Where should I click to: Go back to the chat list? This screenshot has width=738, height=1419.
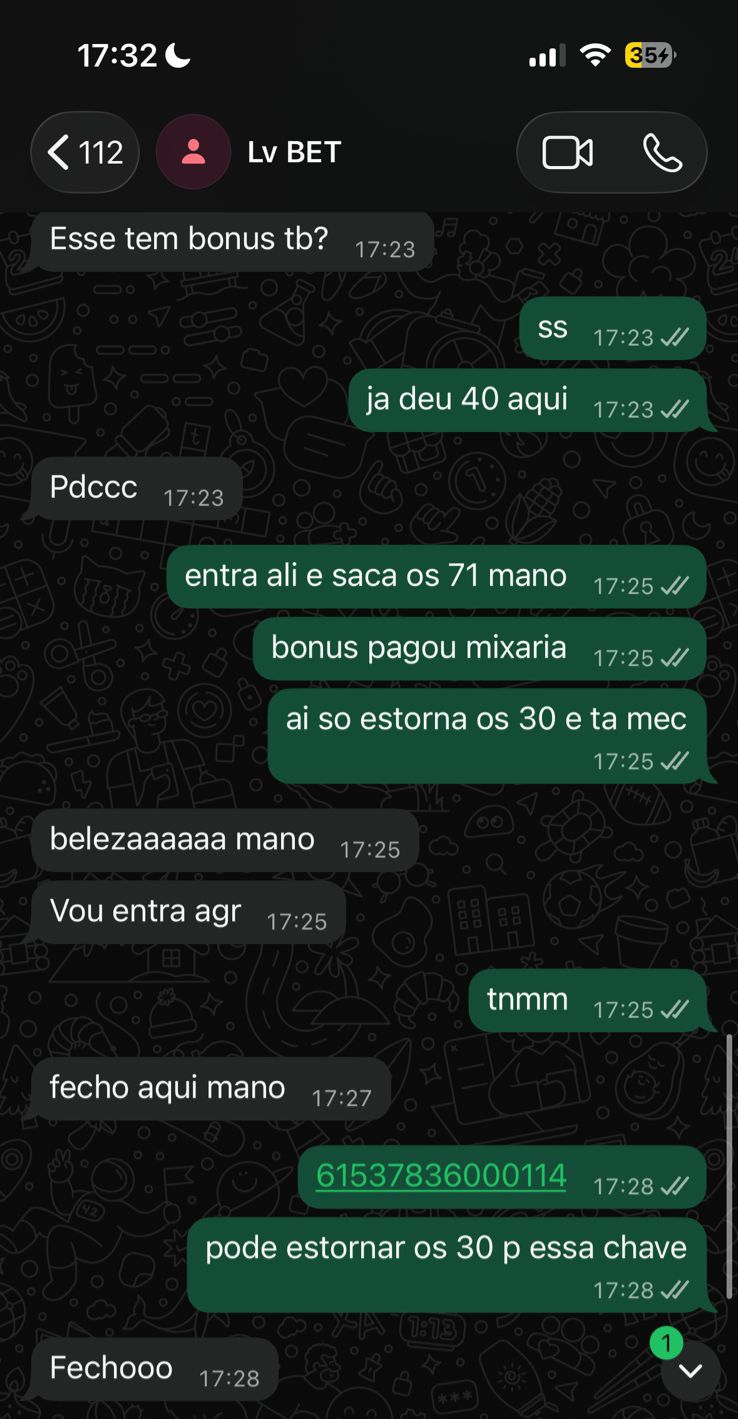click(84, 153)
